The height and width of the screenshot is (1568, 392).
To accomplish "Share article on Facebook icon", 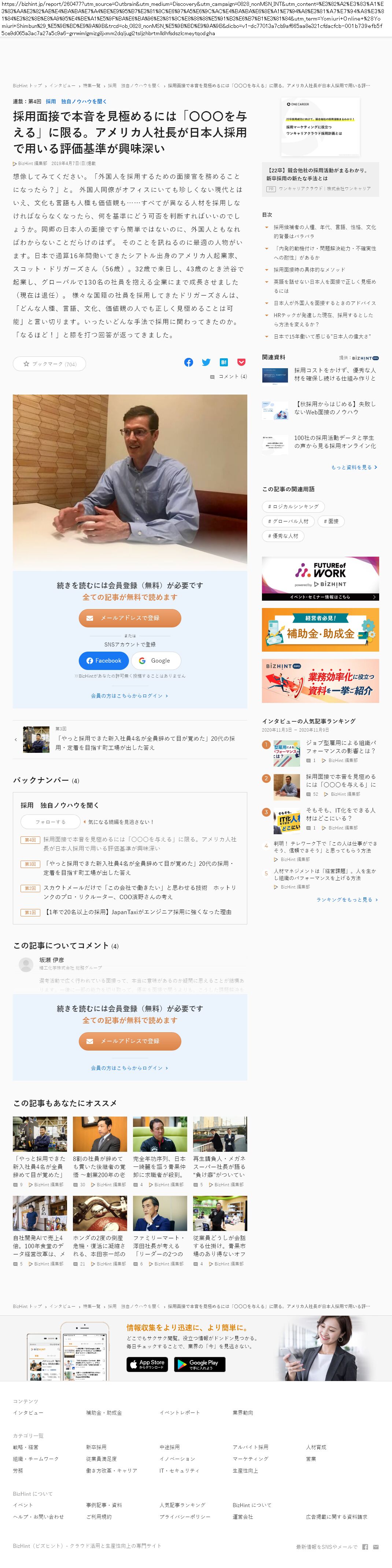I will pos(188,362).
